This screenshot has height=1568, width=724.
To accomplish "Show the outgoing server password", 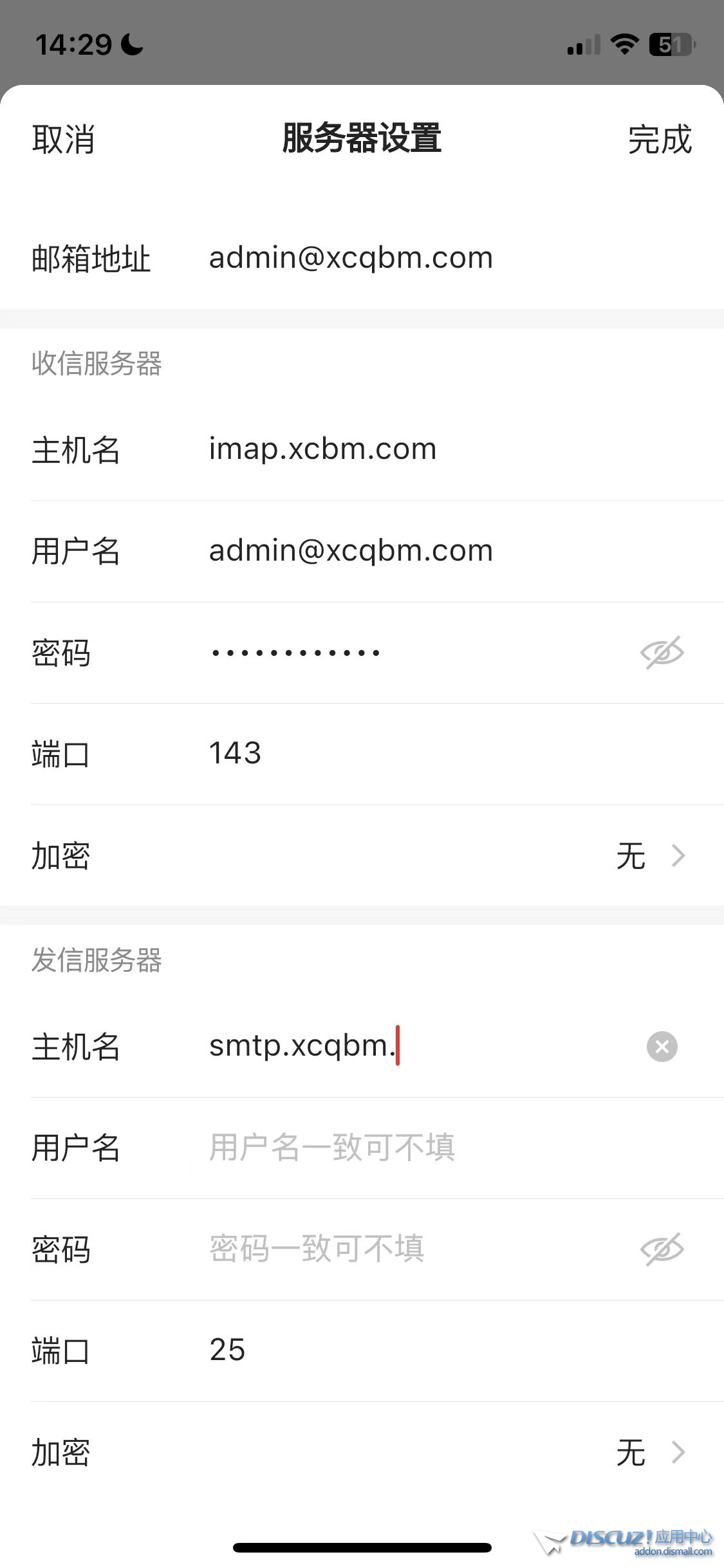I will pos(662,1249).
